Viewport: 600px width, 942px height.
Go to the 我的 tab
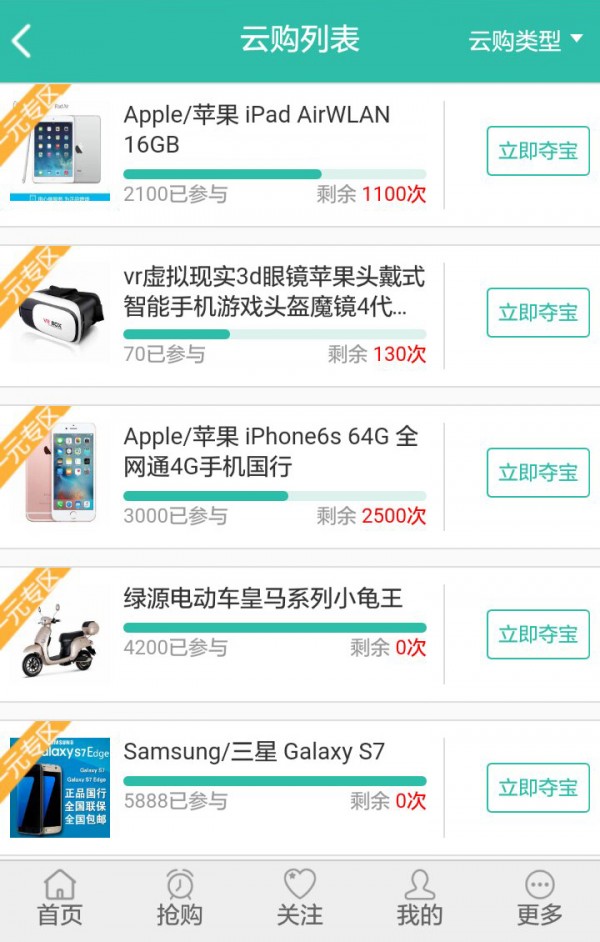(x=420, y=898)
